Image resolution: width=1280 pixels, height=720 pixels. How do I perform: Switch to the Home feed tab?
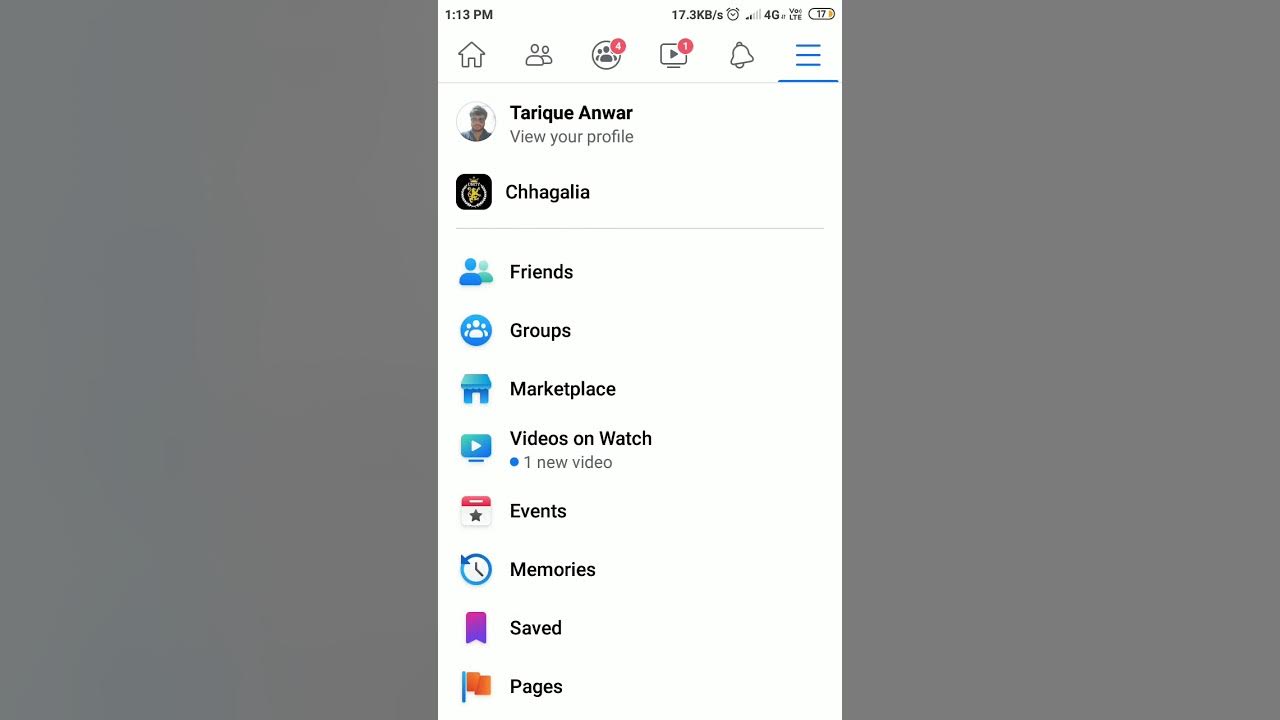click(471, 56)
